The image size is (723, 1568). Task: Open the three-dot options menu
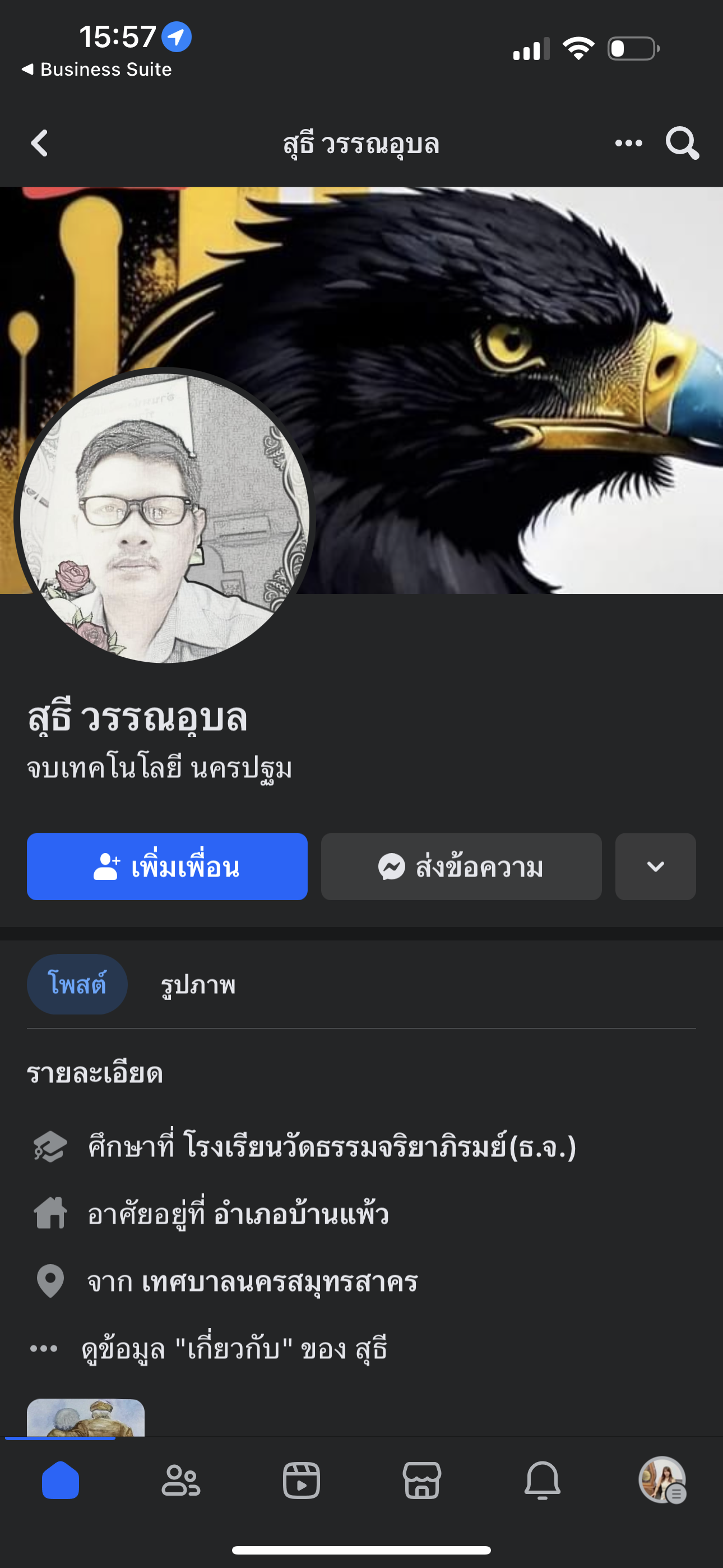click(x=628, y=144)
